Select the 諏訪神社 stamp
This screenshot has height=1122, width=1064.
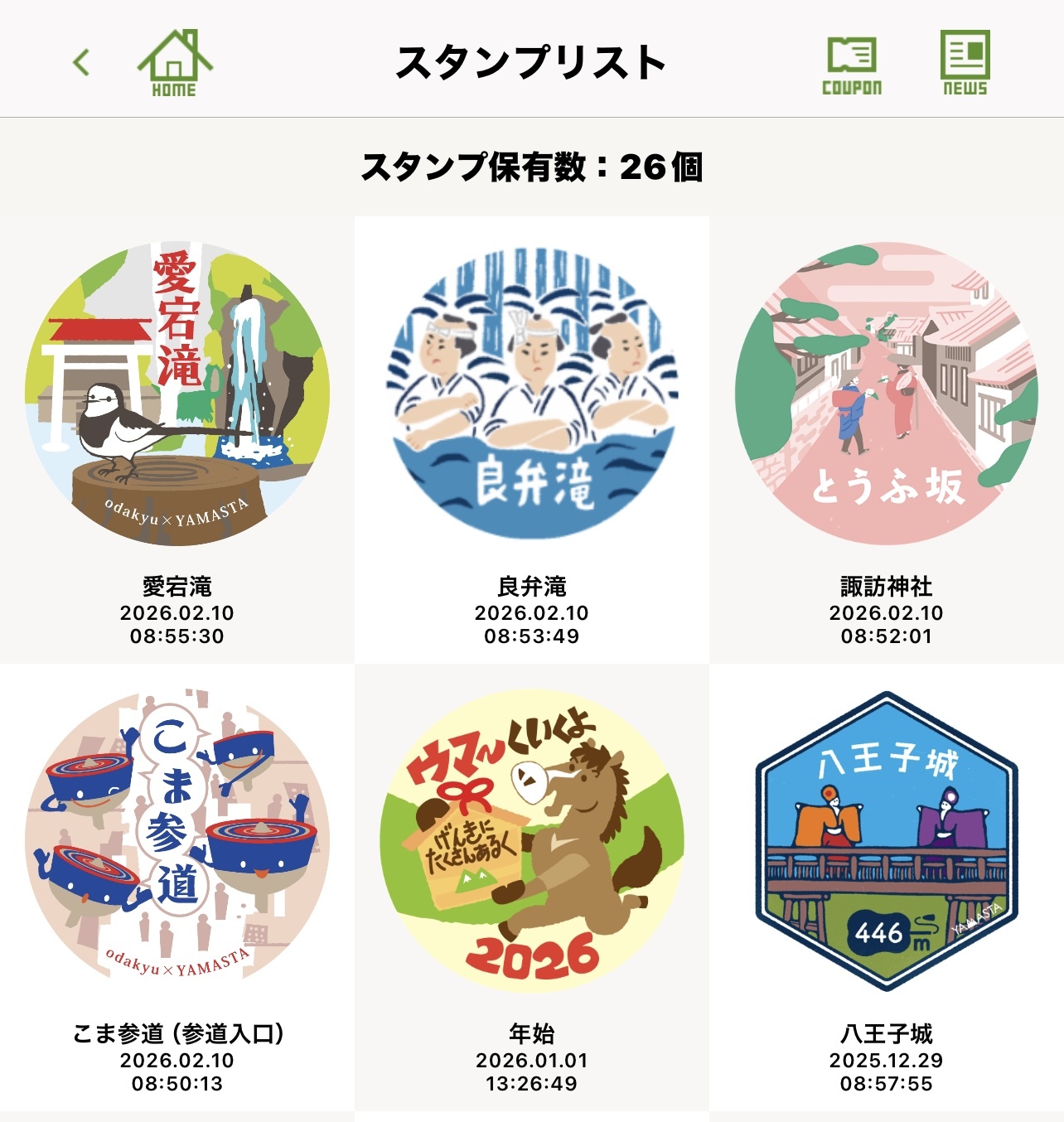click(x=887, y=394)
